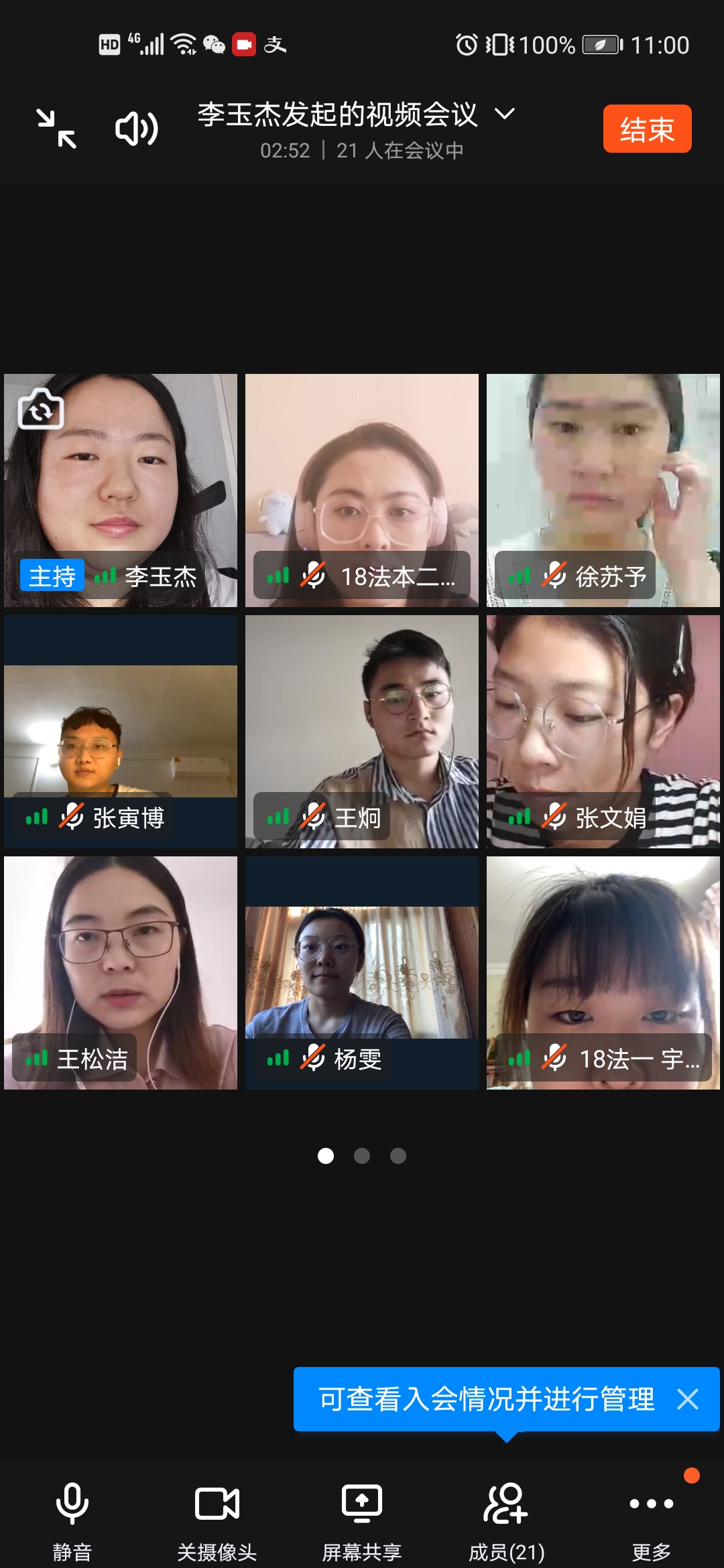Dismiss the 可查看入会情况并进行管理 tooltip
724x1568 pixels.
click(x=688, y=1399)
